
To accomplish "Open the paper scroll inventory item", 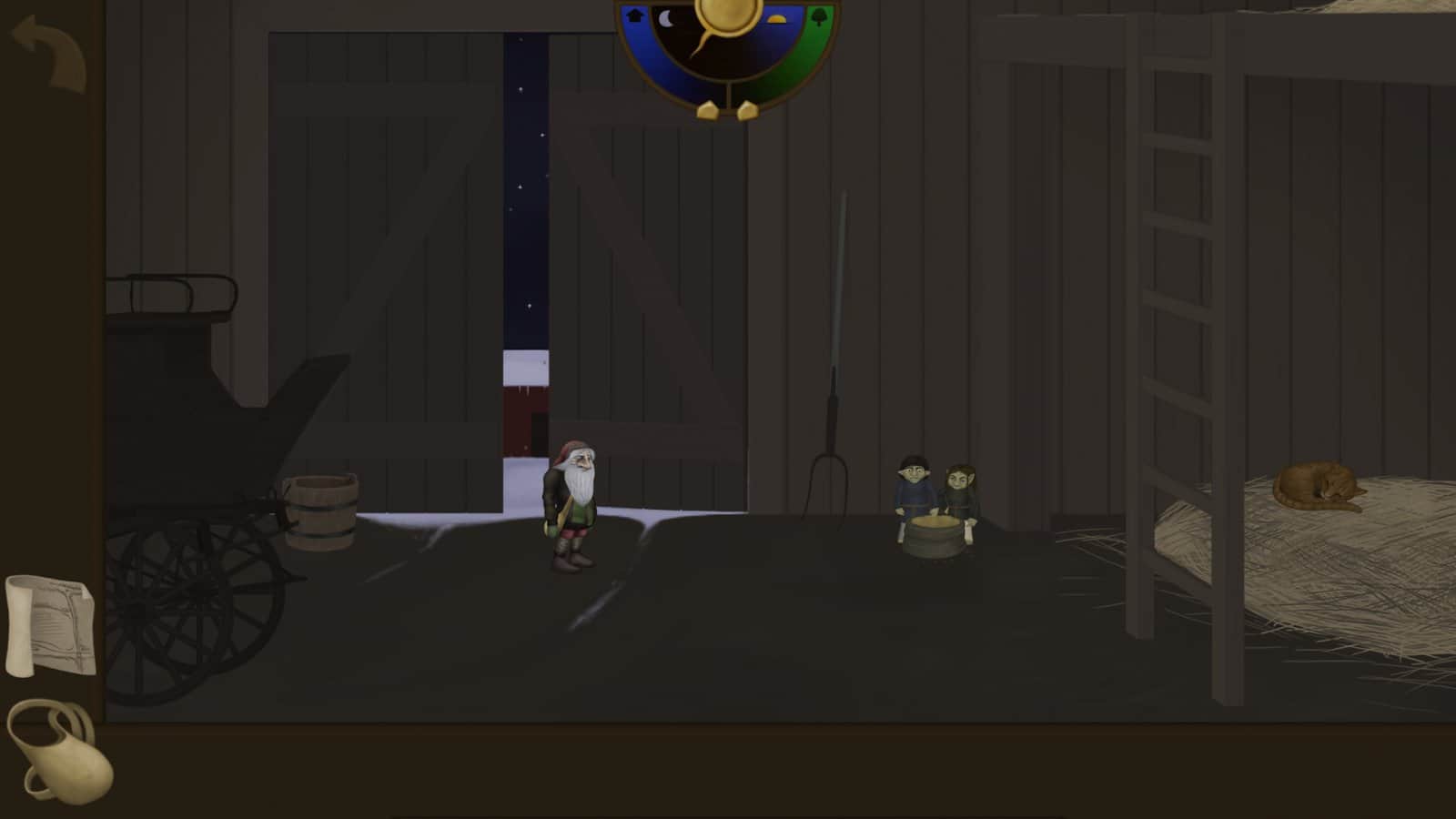I will coord(50,626).
